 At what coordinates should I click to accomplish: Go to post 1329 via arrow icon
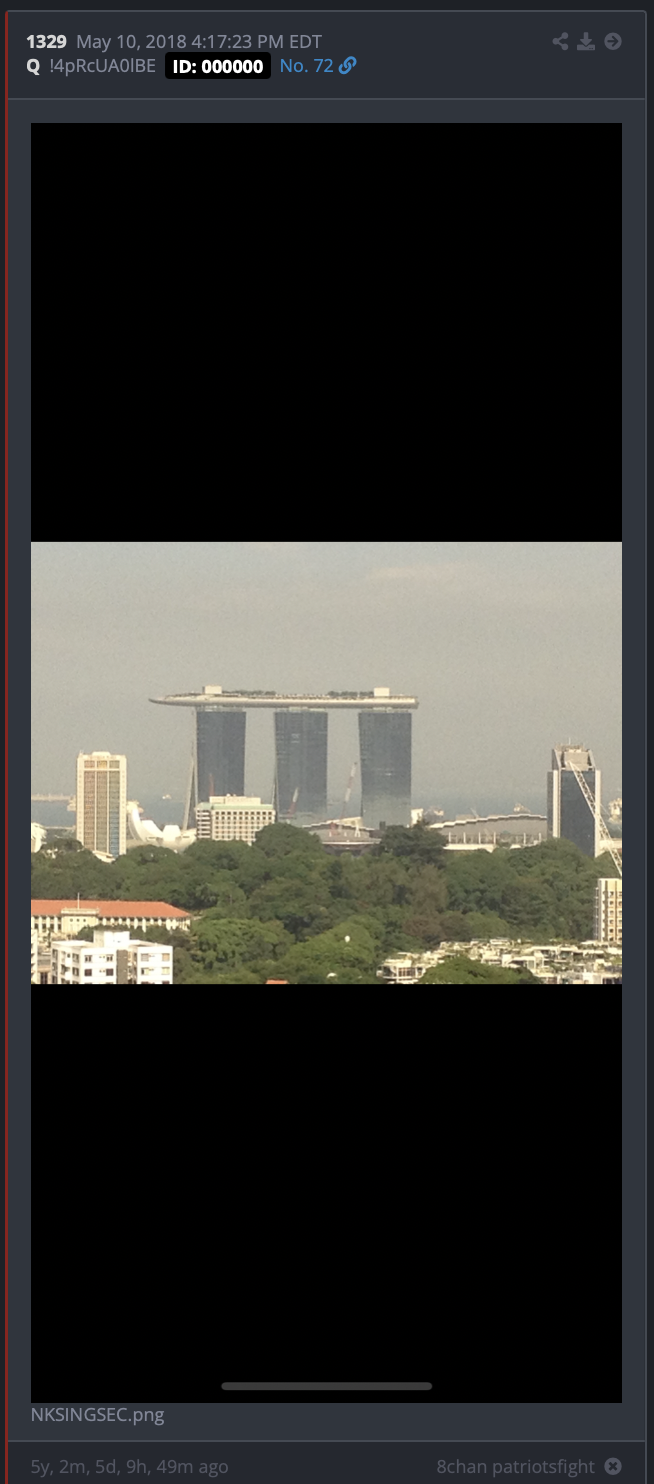tap(613, 41)
